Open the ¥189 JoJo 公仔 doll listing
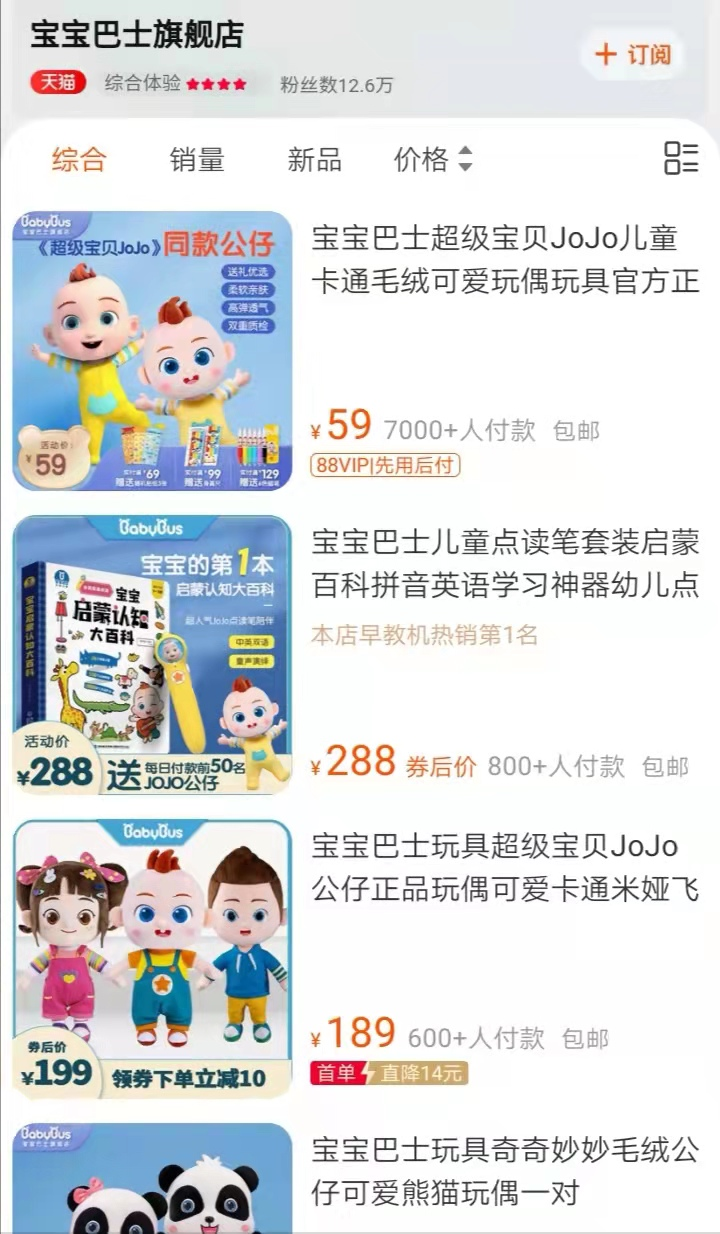The height and width of the screenshot is (1234, 720). 505,868
